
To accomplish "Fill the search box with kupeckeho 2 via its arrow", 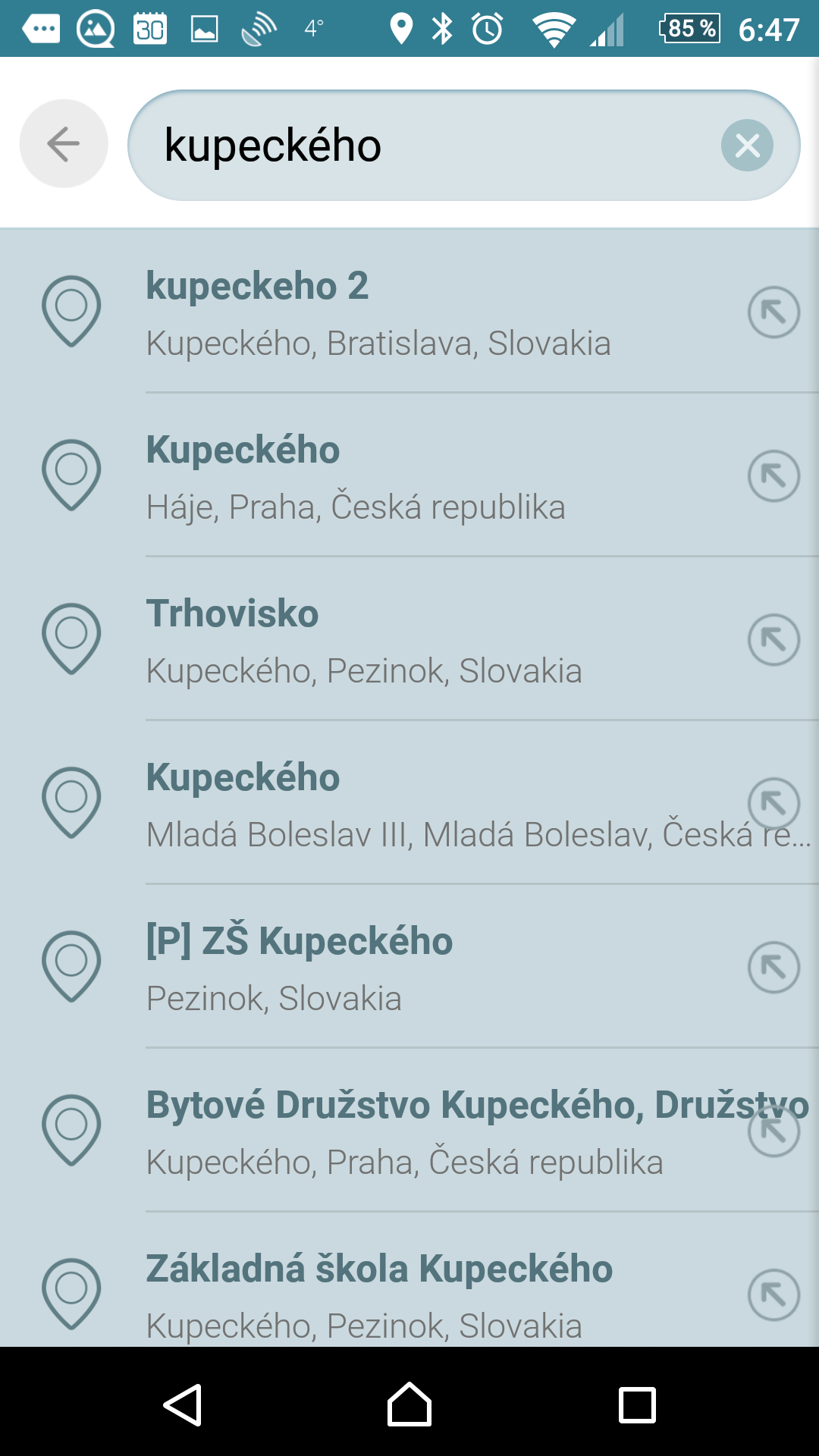I will click(x=773, y=312).
